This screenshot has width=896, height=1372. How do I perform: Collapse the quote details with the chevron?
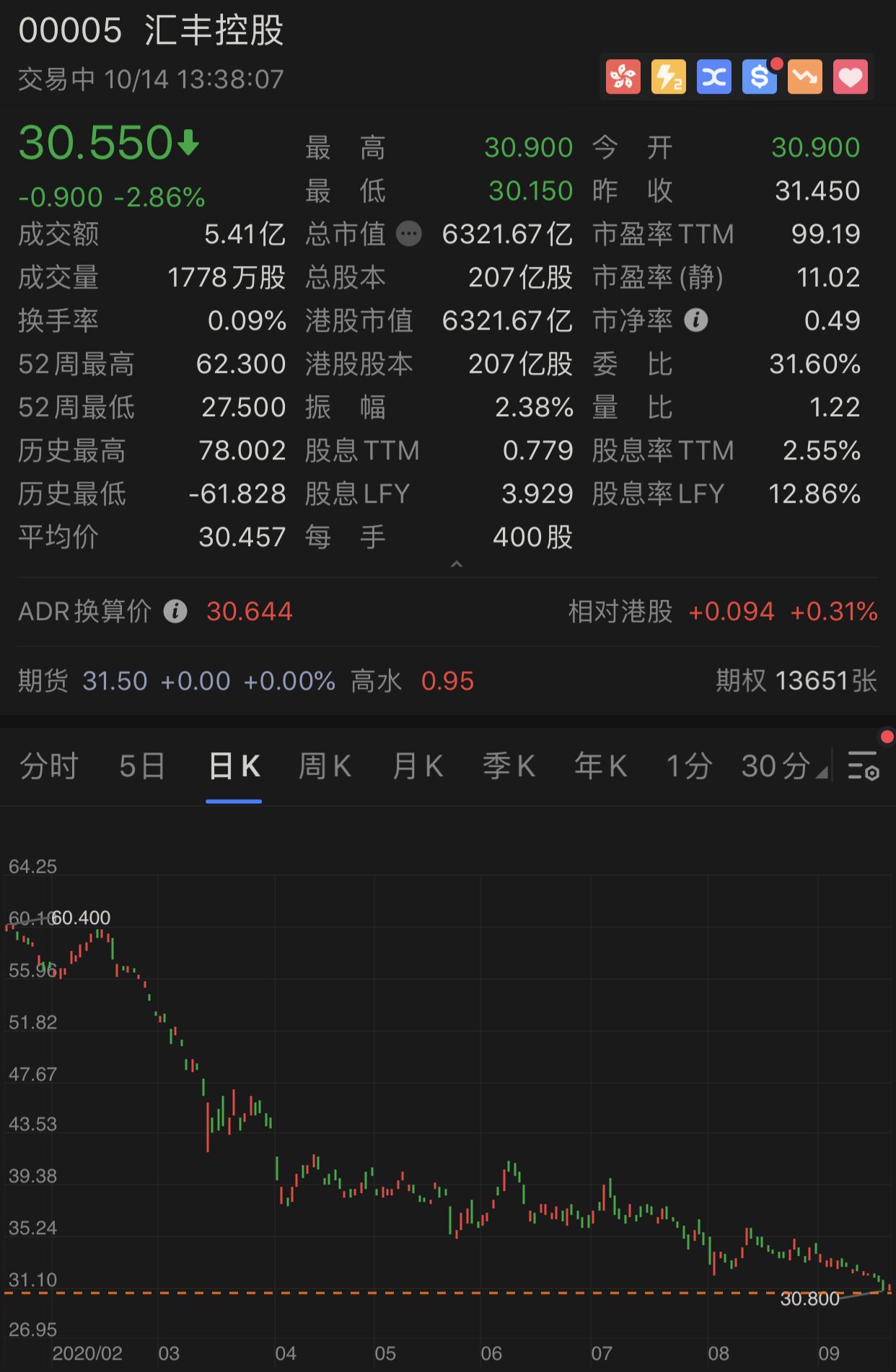[x=455, y=563]
